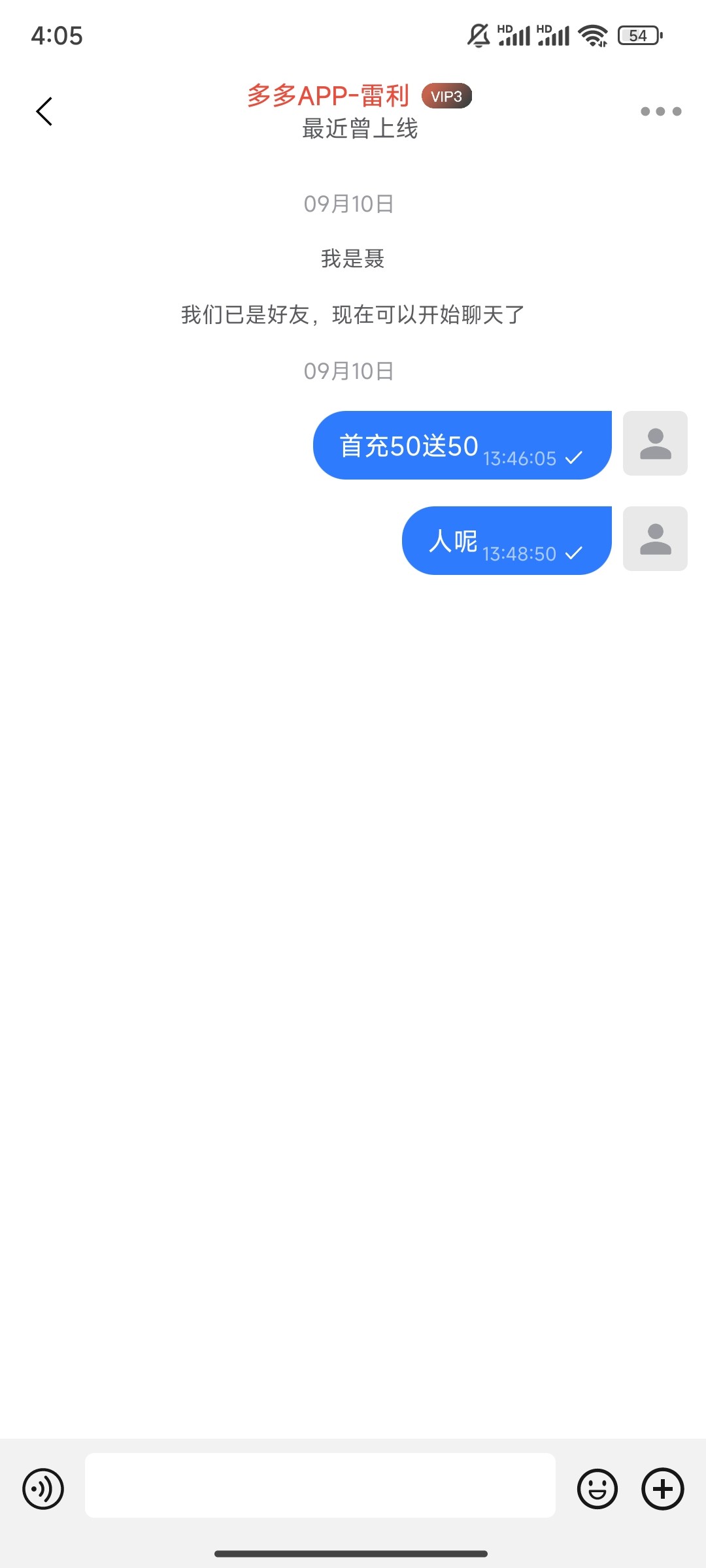Open the plus attachment menu
The image size is (706, 1568).
pyautogui.click(x=663, y=1489)
